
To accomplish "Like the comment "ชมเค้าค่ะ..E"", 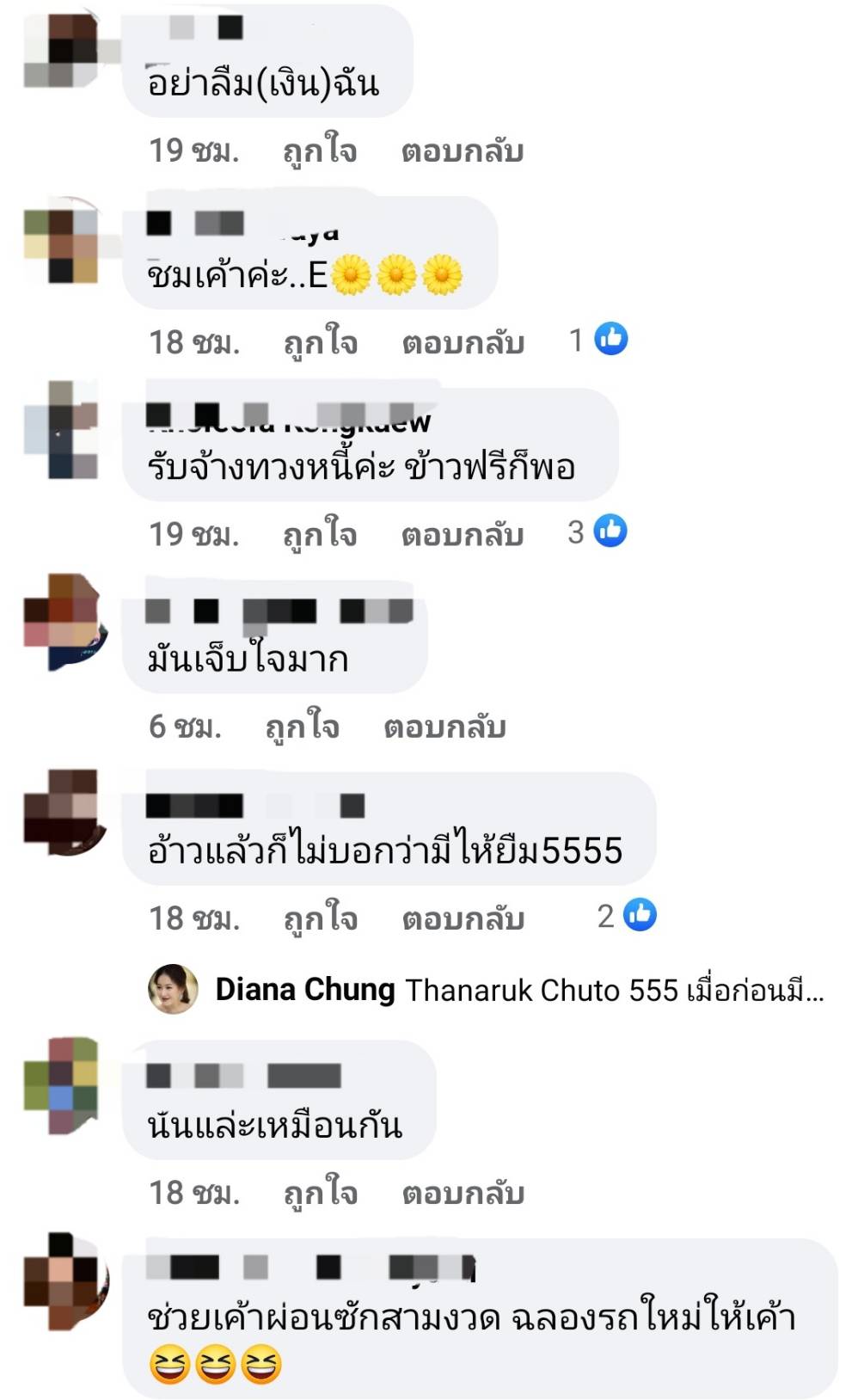I will point(320,343).
